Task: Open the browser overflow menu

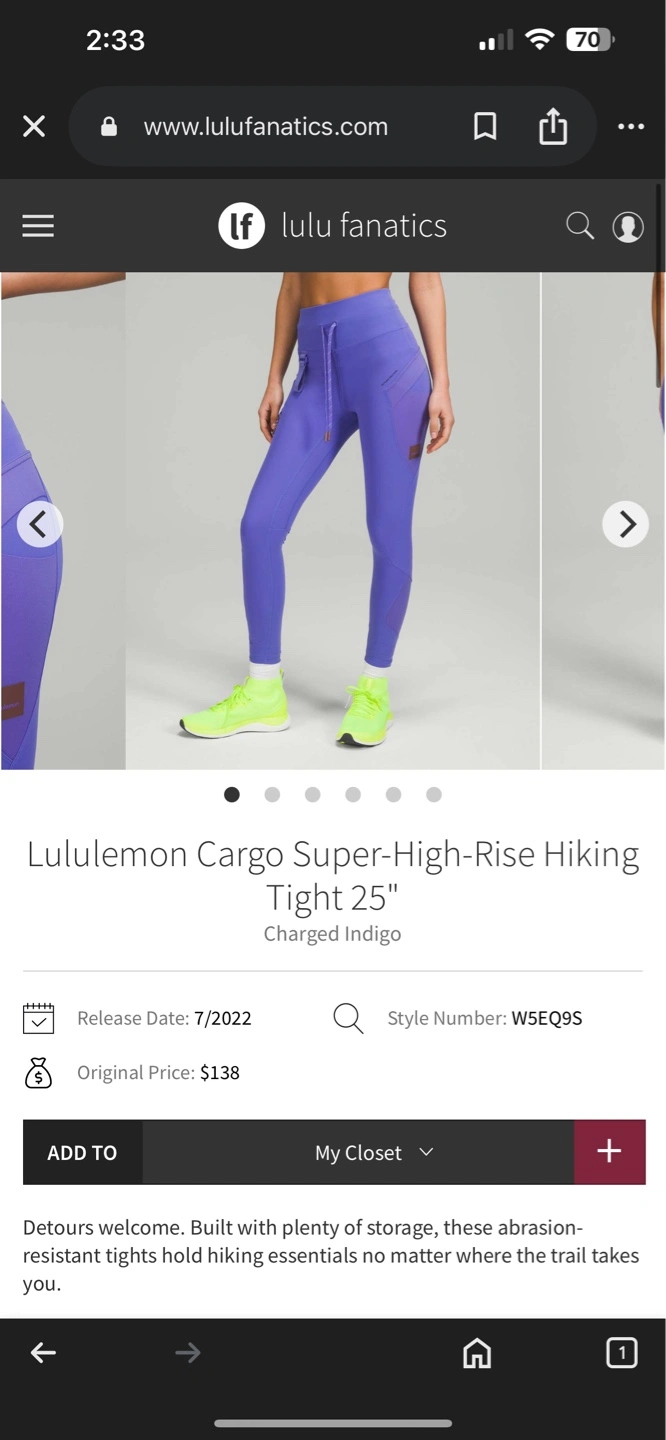Action: tap(631, 126)
